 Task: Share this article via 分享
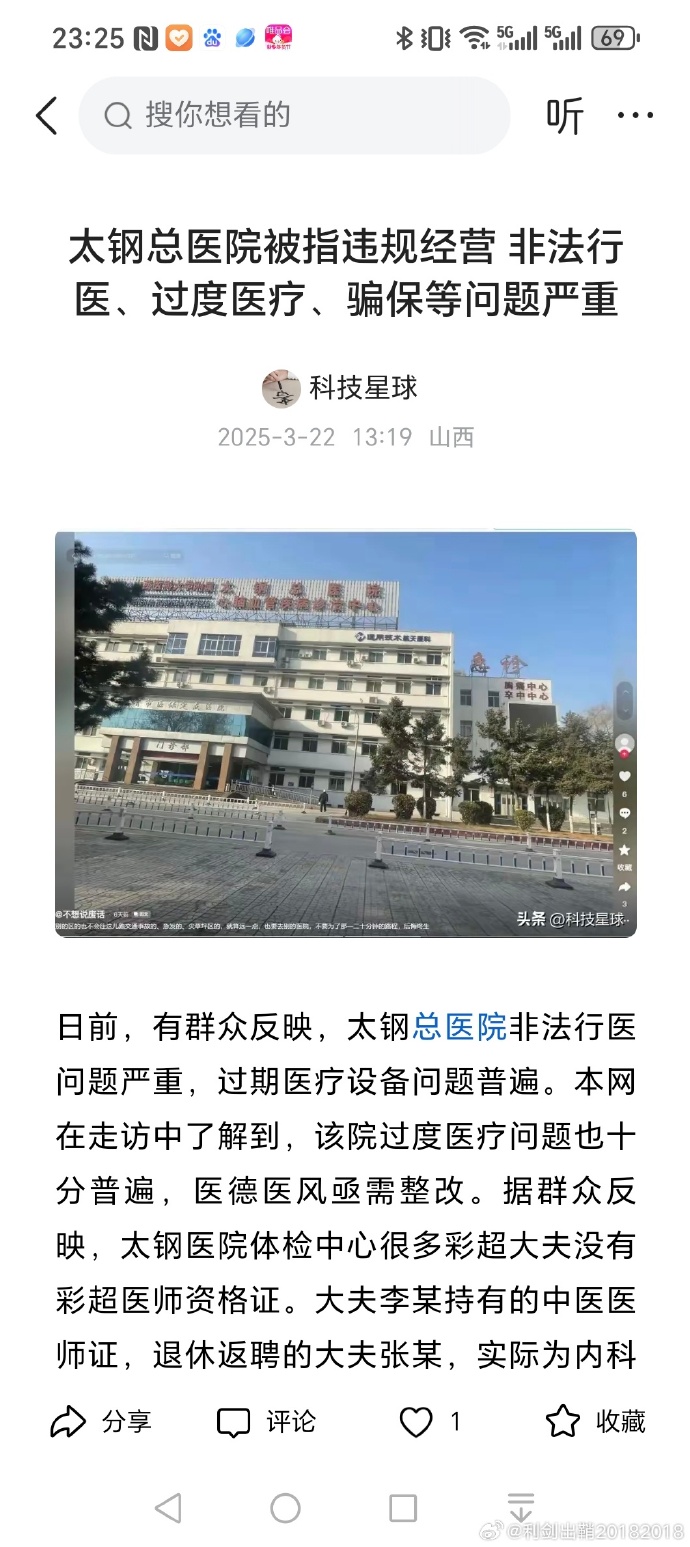tap(101, 1421)
